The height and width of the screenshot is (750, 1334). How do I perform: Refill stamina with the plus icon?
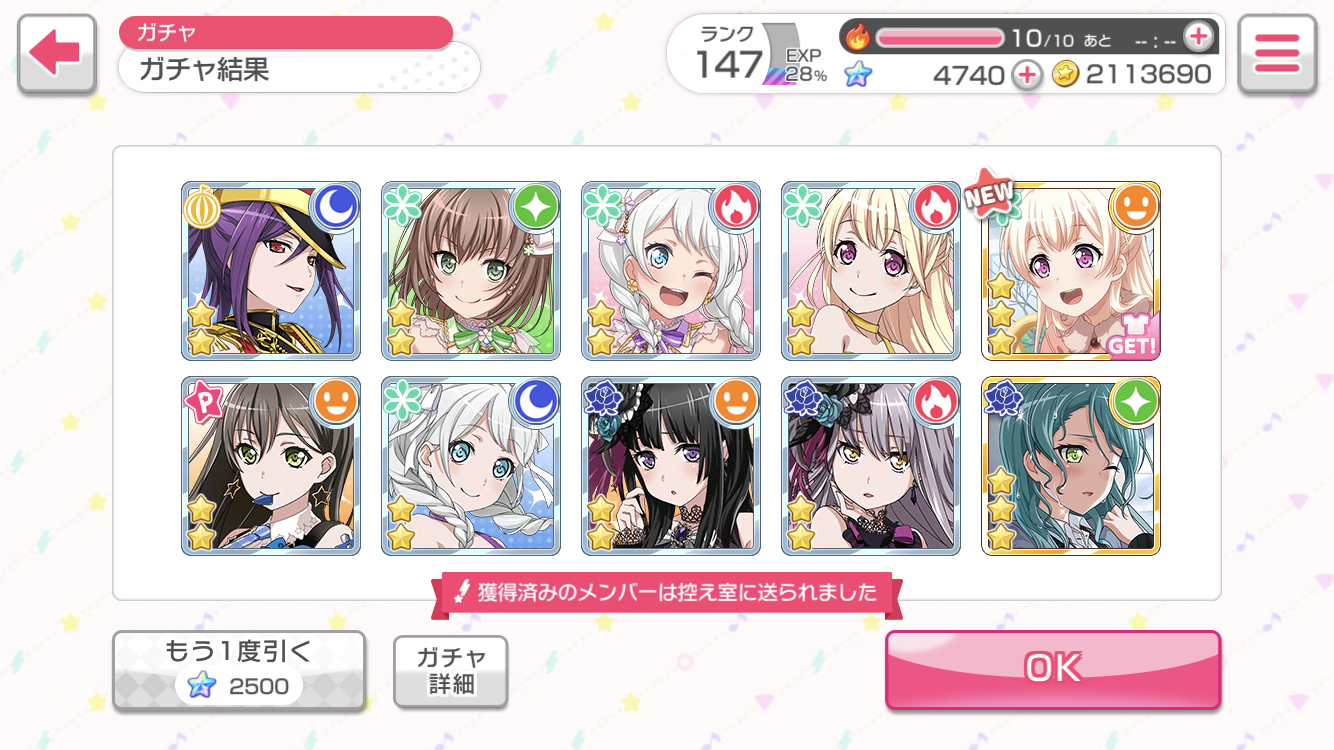1197,38
